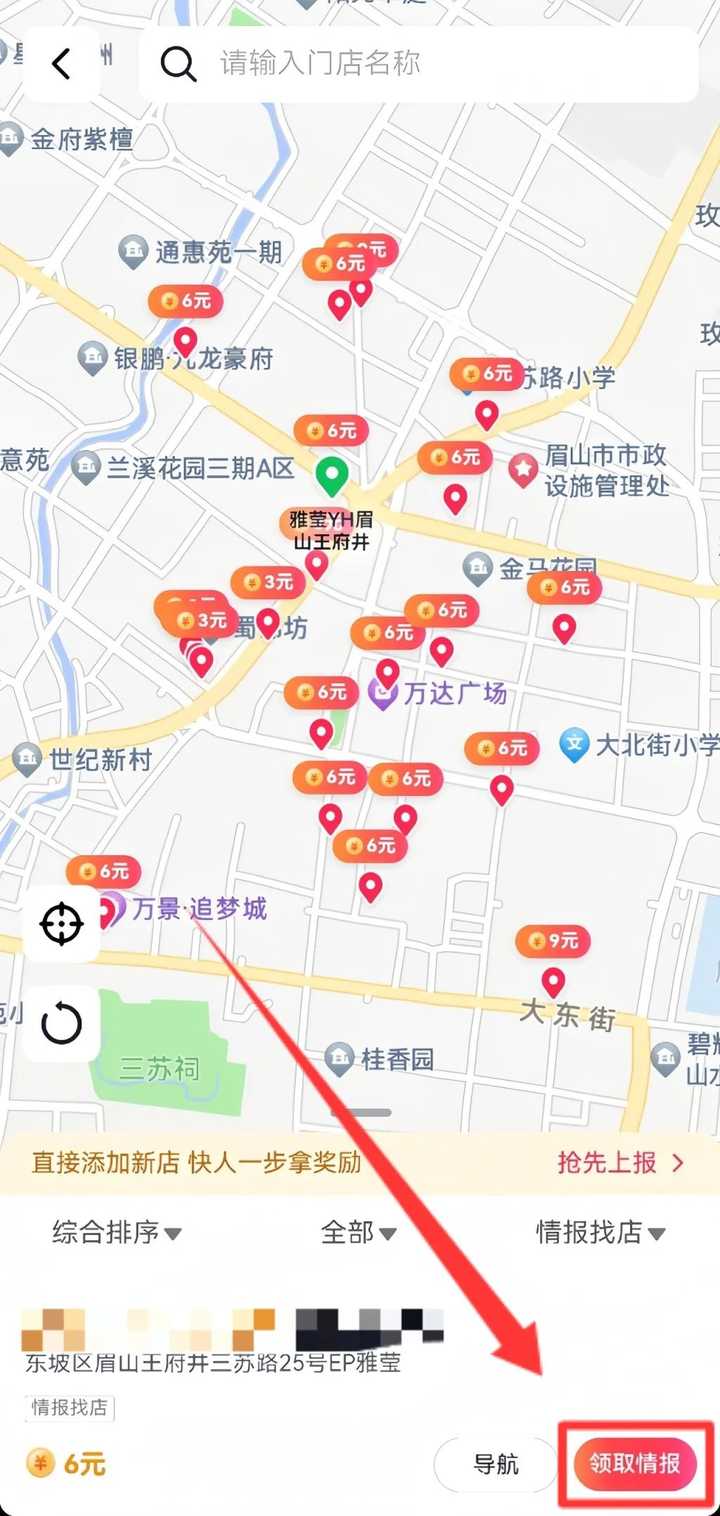Screen dimensions: 720x1516
Task: Click the back arrow at top left
Action: 62,63
